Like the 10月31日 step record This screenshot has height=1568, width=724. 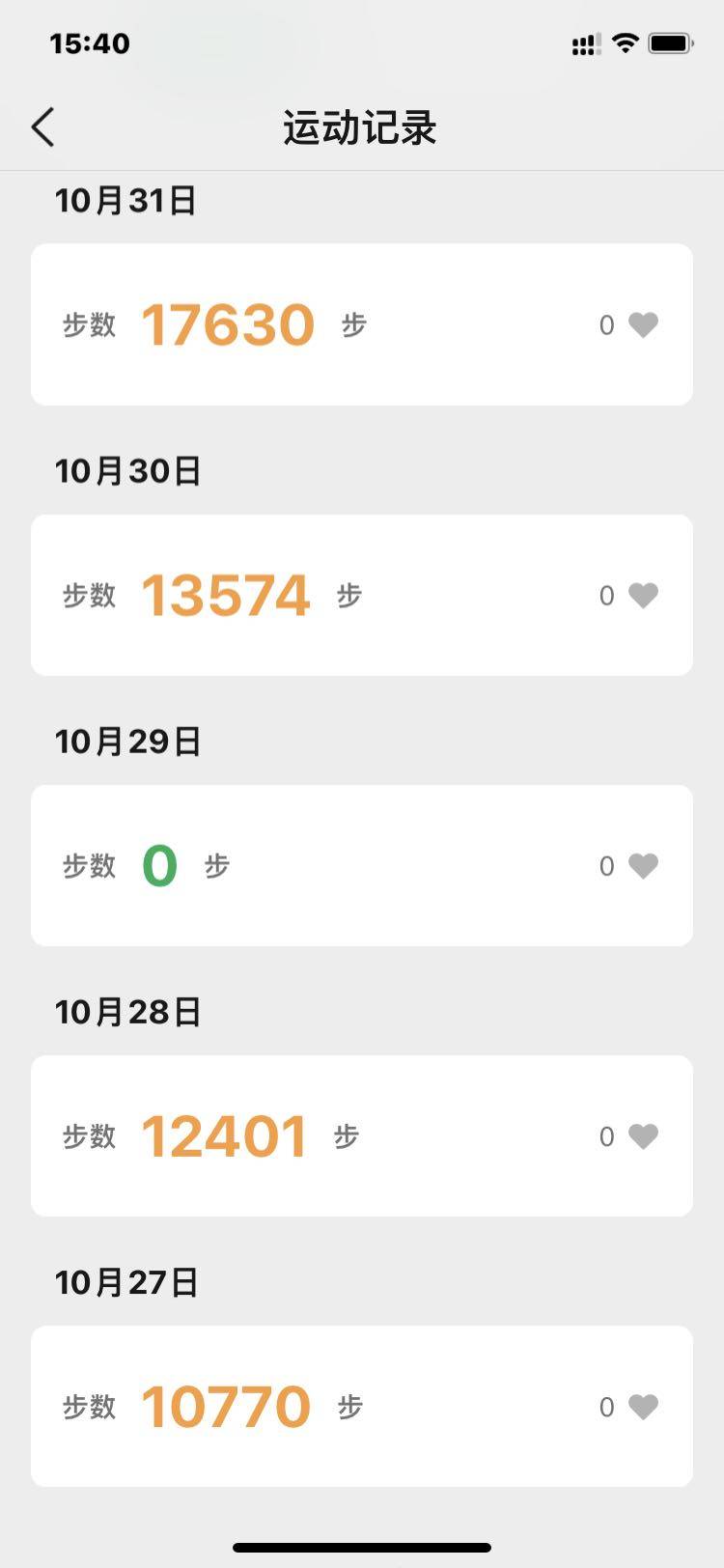643,324
